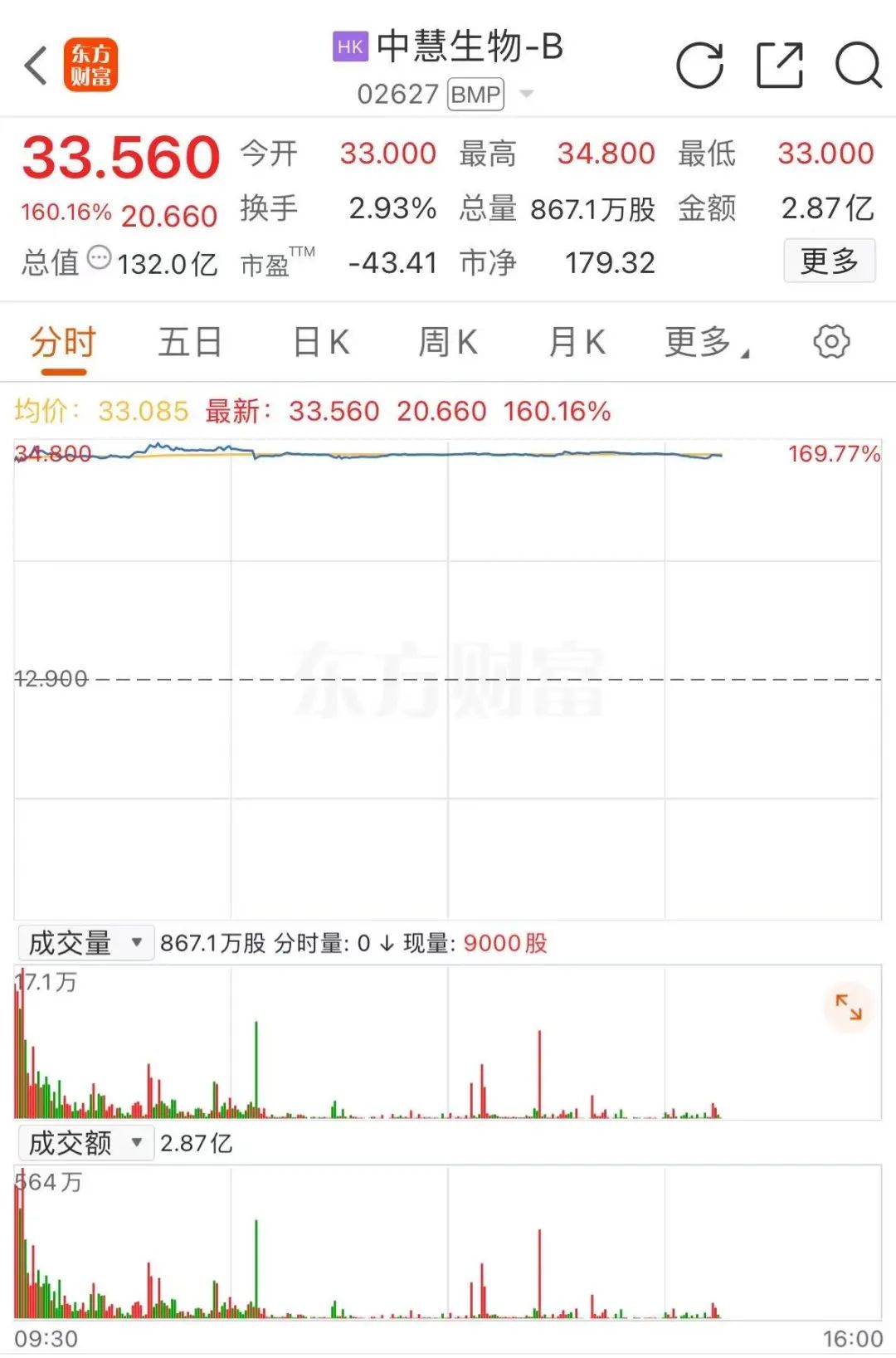
Task: Expand the volume chart to fullscreen
Action: pos(848,1007)
